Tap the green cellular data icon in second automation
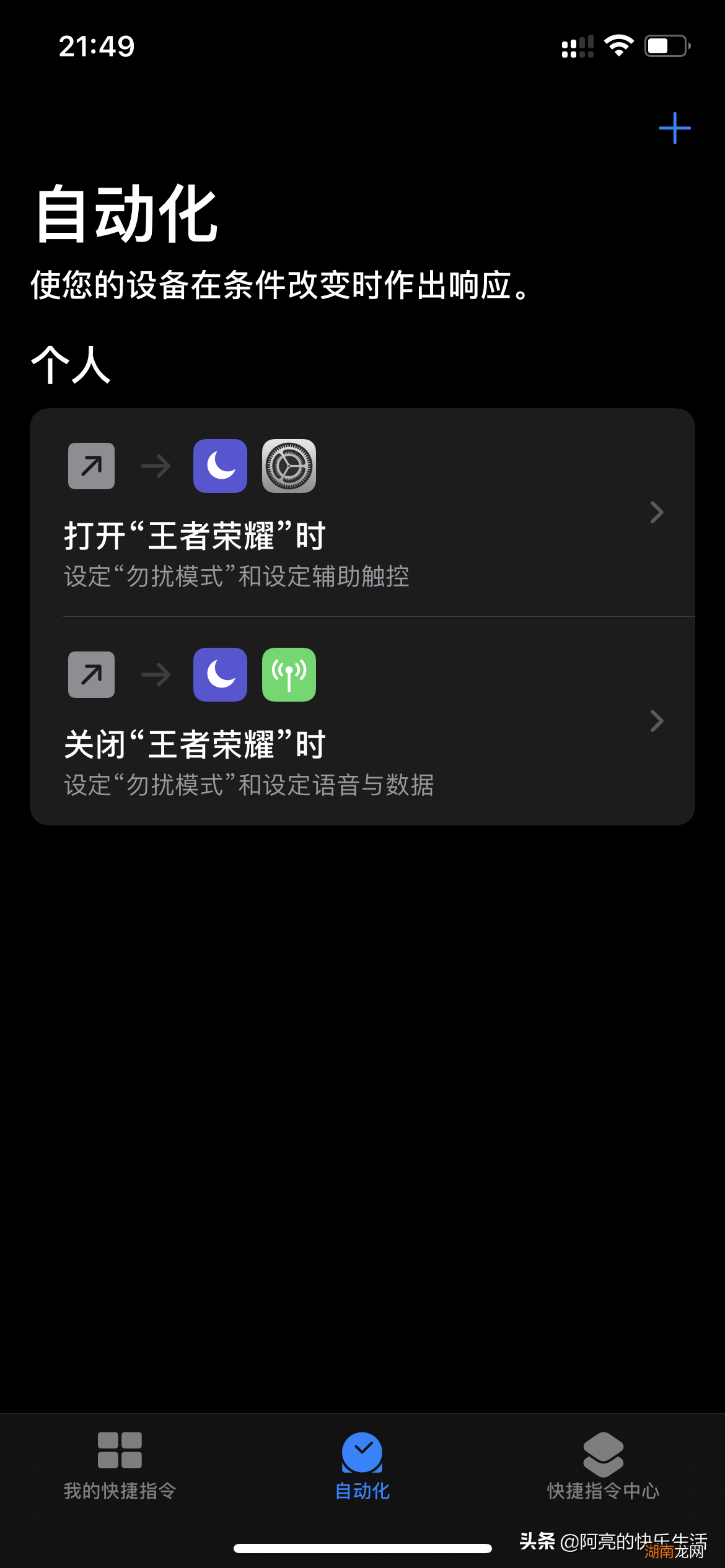The height and width of the screenshot is (1568, 725). point(289,675)
